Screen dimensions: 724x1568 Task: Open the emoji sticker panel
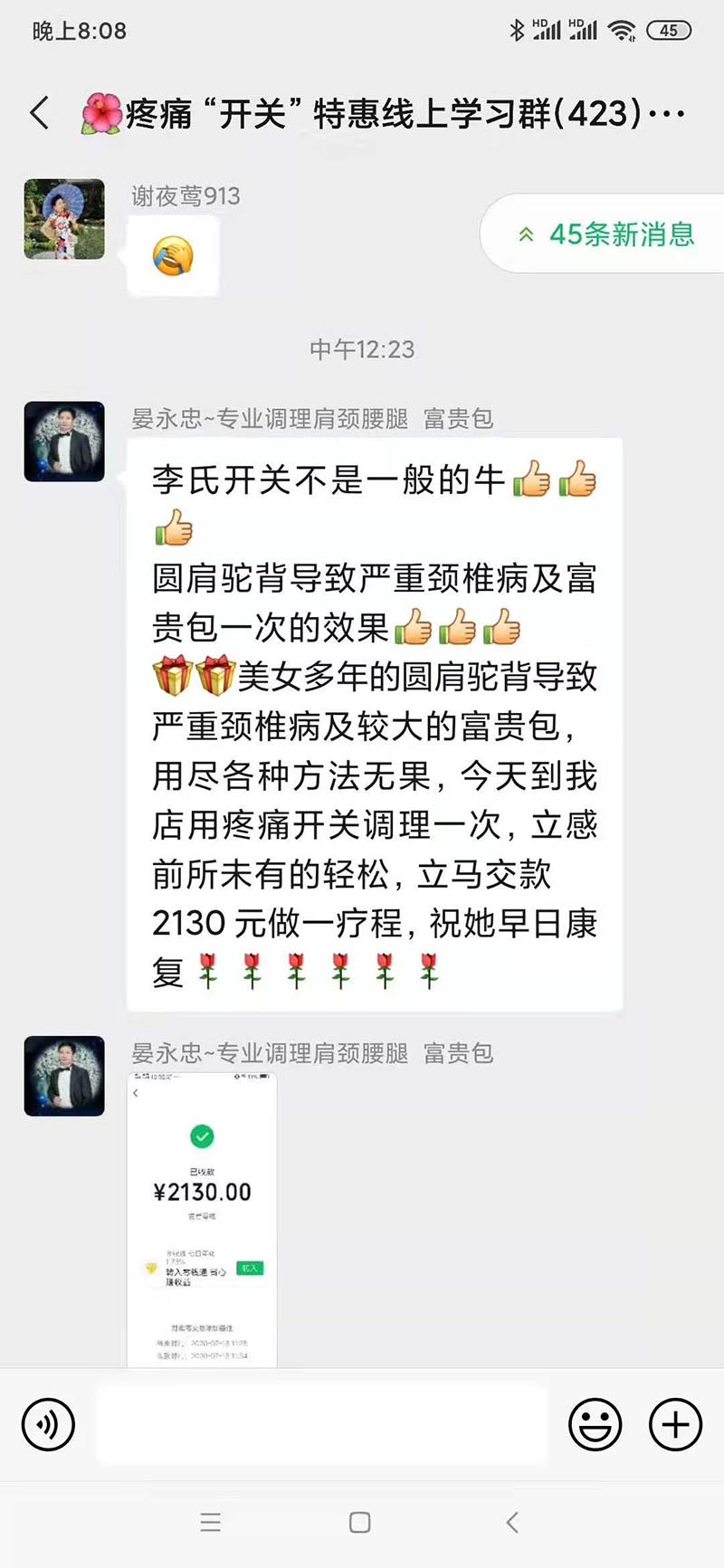(595, 1424)
